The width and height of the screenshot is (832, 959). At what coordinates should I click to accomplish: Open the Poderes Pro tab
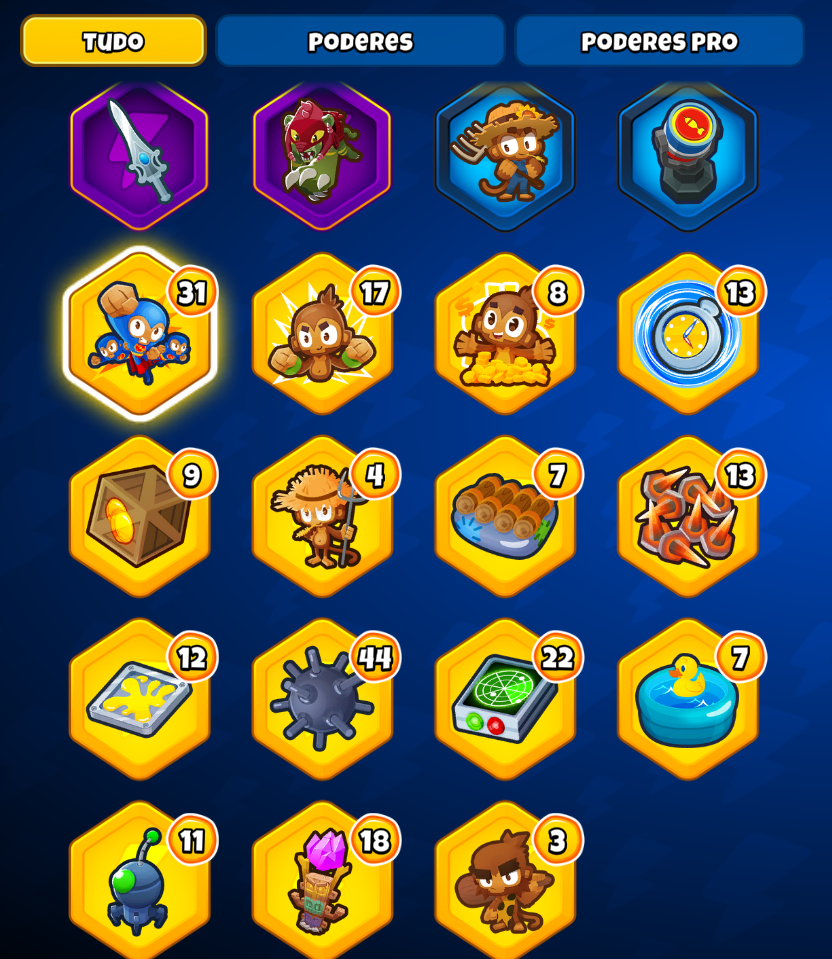point(659,41)
